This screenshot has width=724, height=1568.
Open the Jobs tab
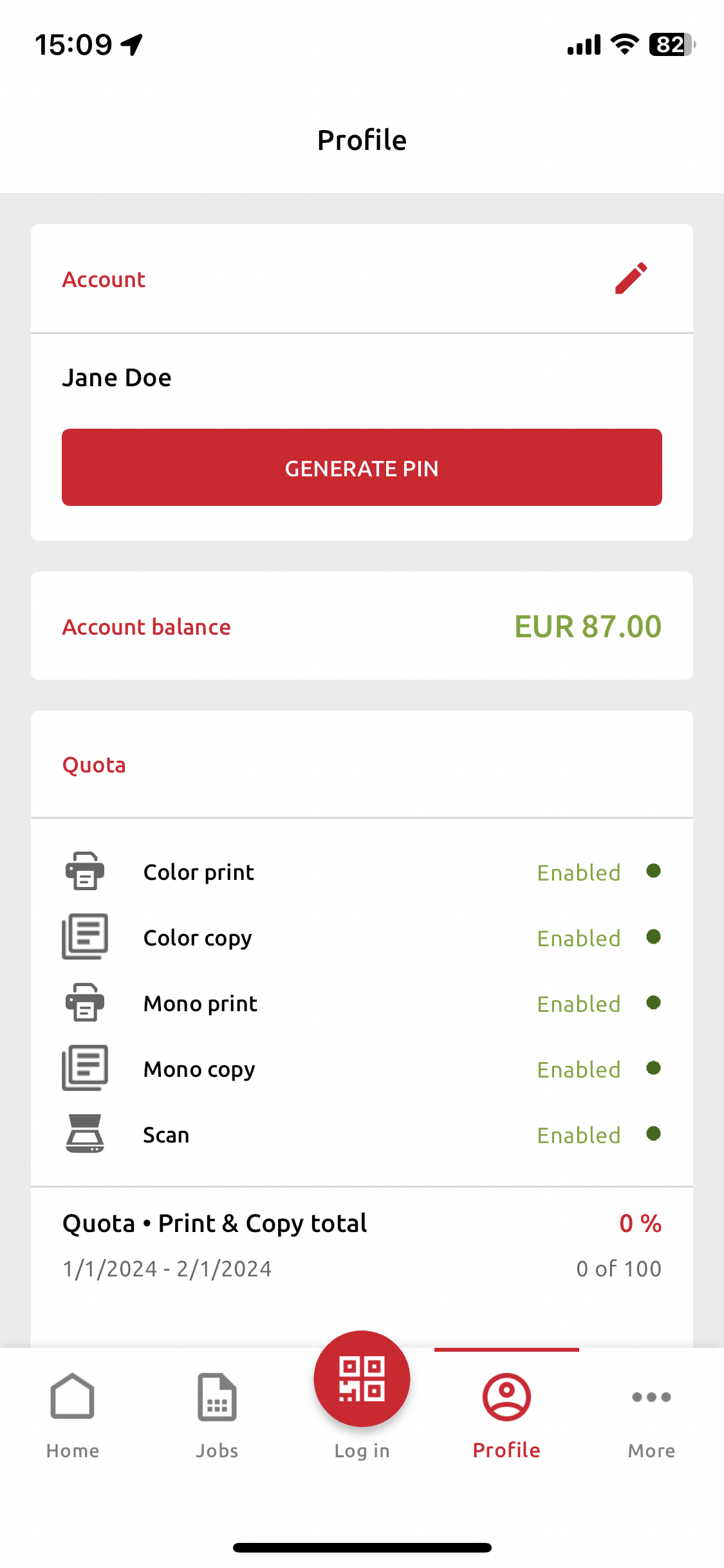[x=217, y=1416]
